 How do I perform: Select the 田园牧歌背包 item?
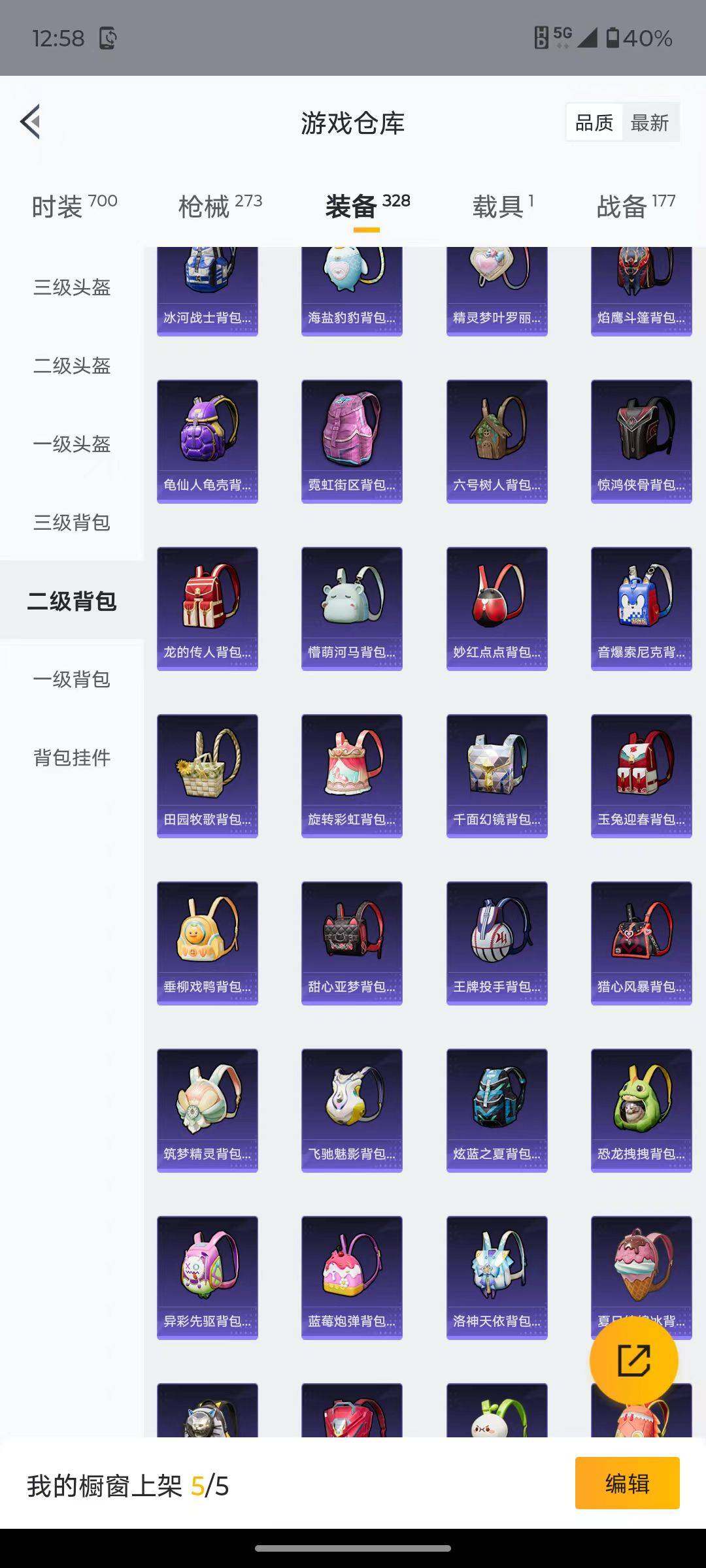coord(207,775)
